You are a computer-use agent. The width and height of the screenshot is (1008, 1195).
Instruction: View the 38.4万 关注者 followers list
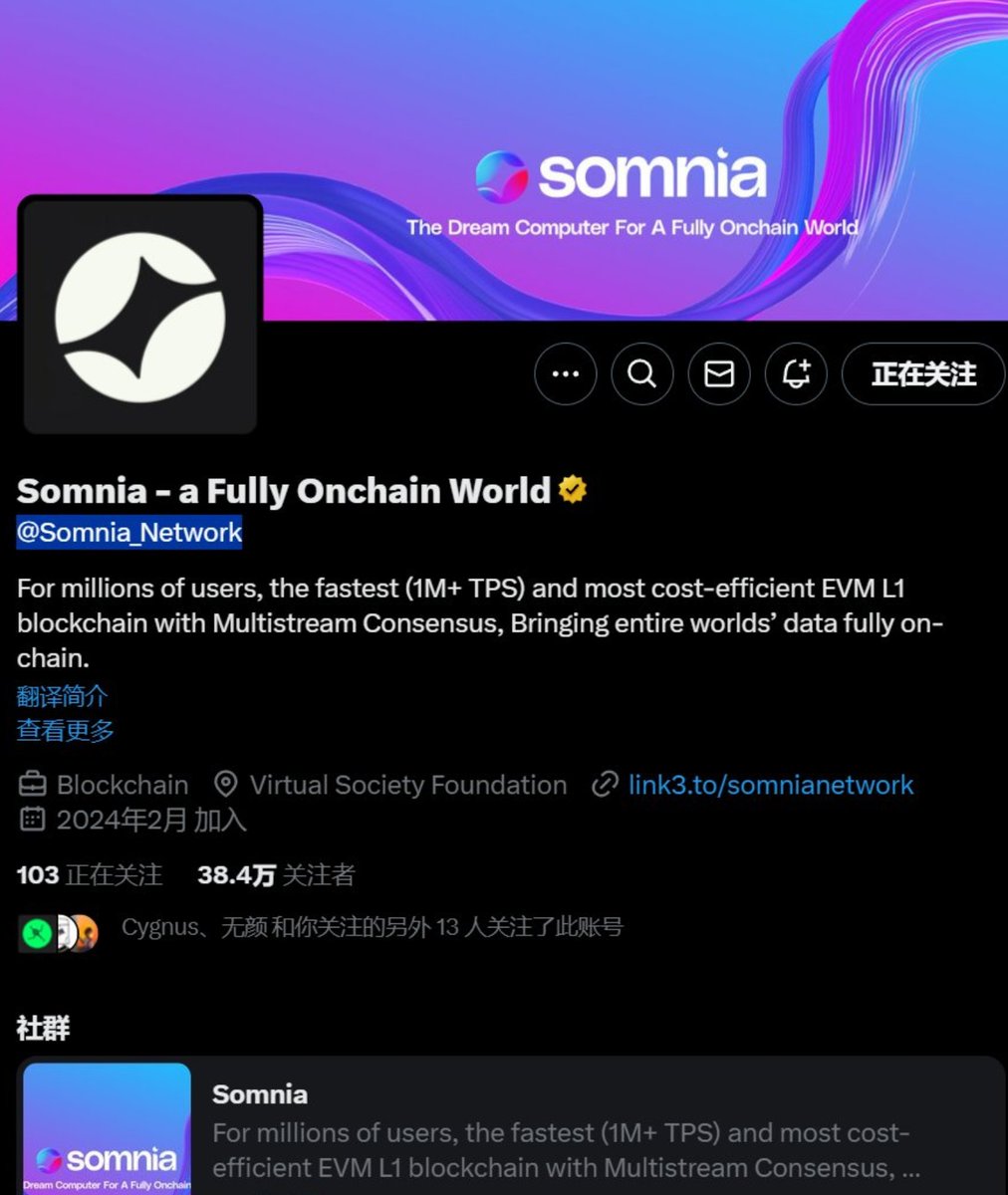276,875
